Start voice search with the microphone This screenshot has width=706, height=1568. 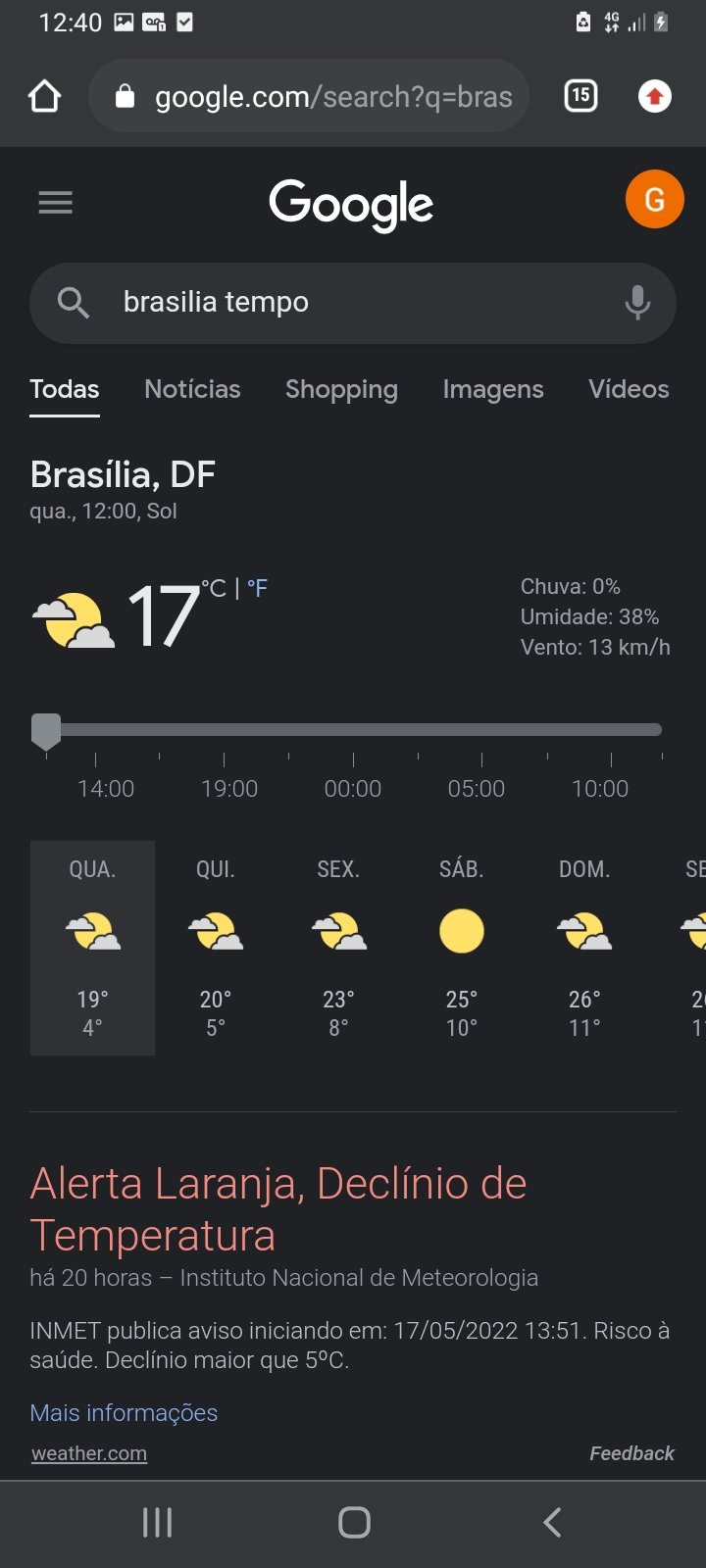coord(637,303)
